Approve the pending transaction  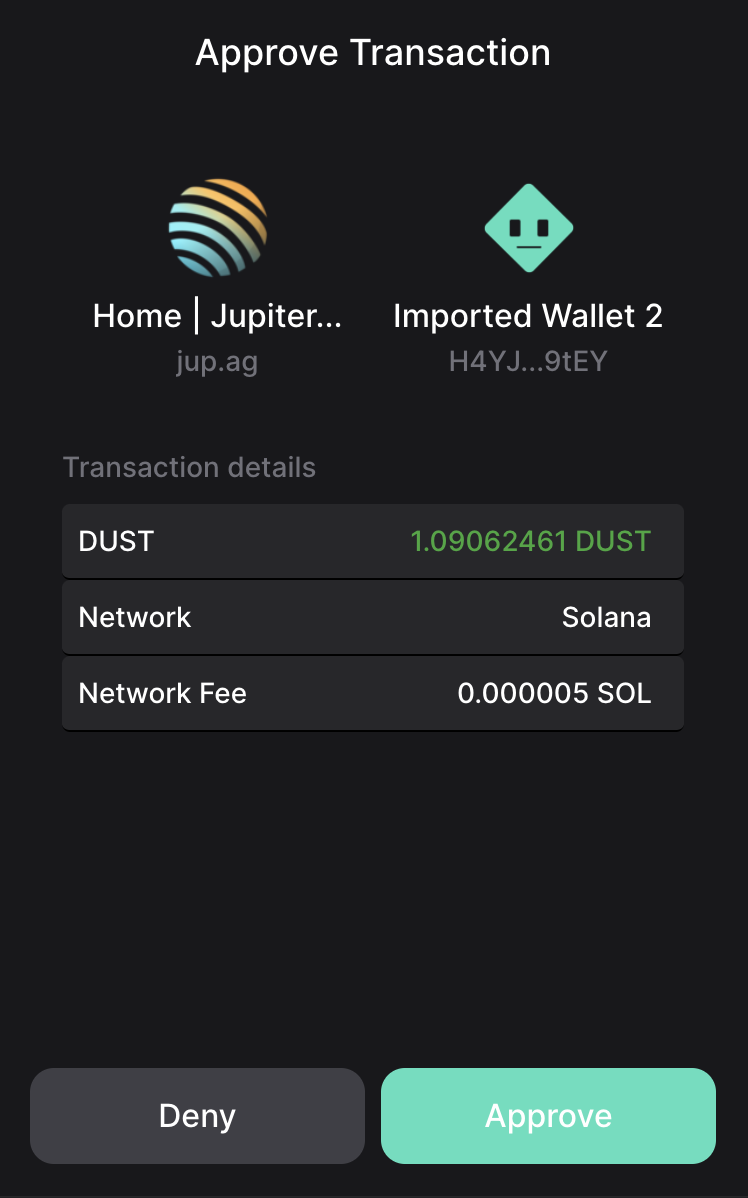pos(548,1115)
